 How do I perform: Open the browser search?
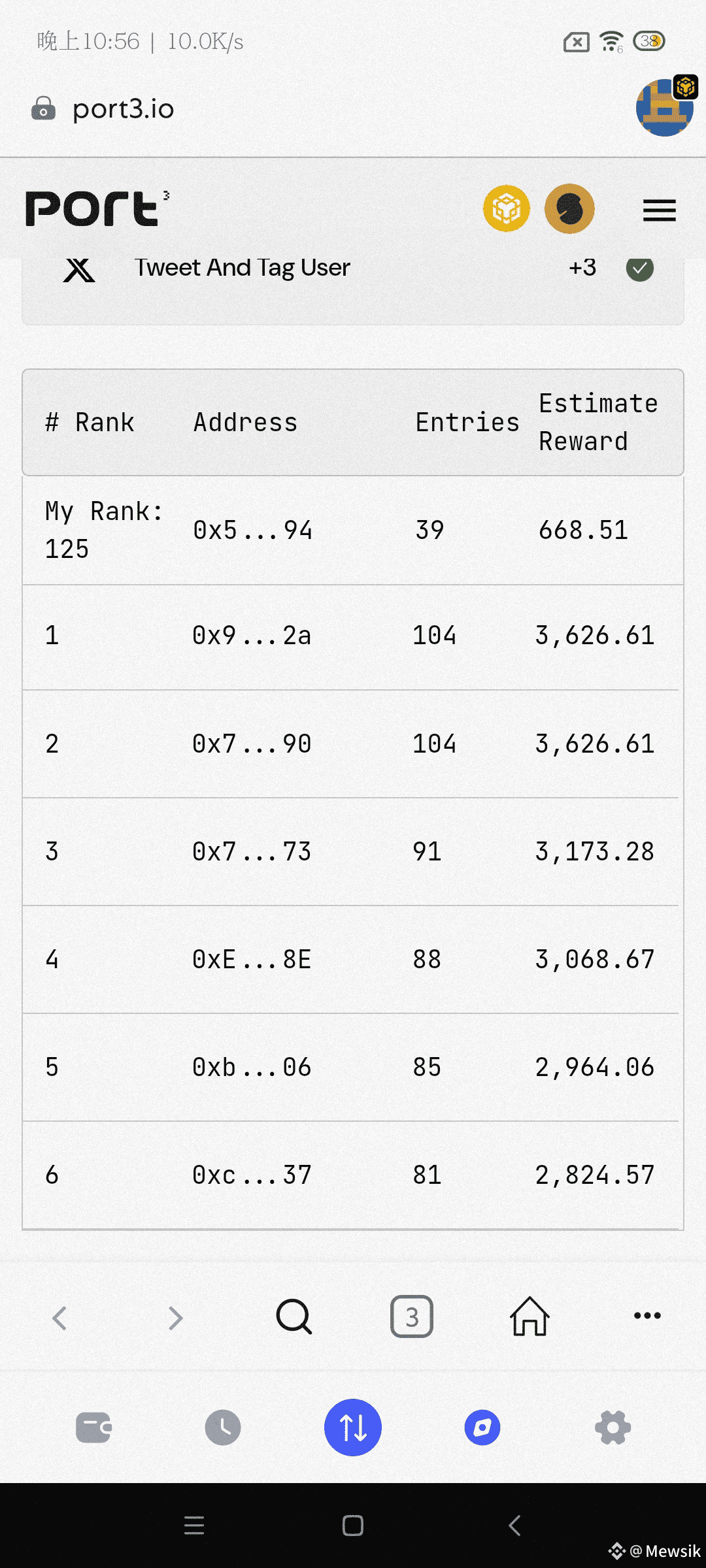click(x=294, y=1316)
